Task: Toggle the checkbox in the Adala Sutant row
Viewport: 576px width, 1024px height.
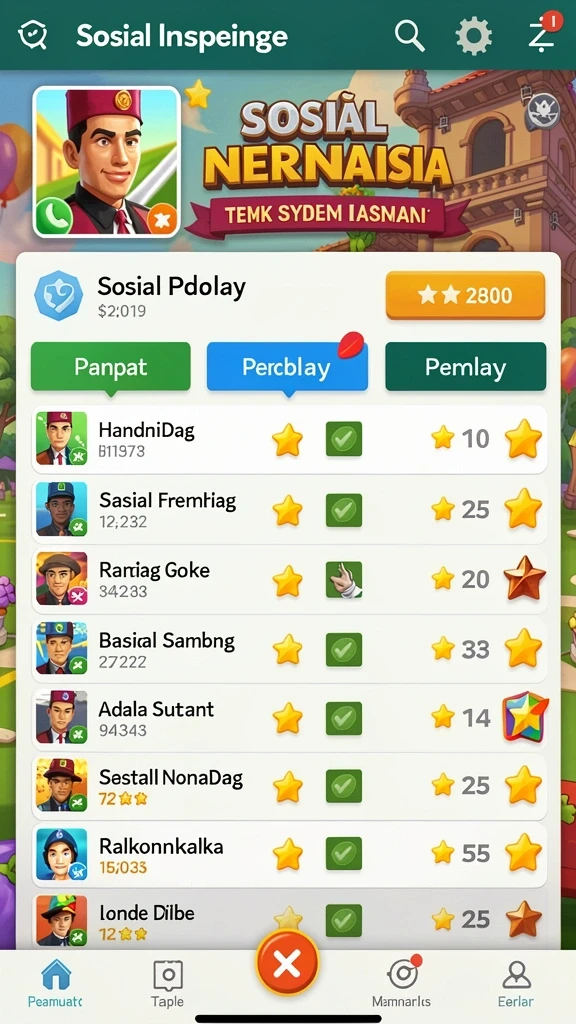Action: pyautogui.click(x=344, y=718)
